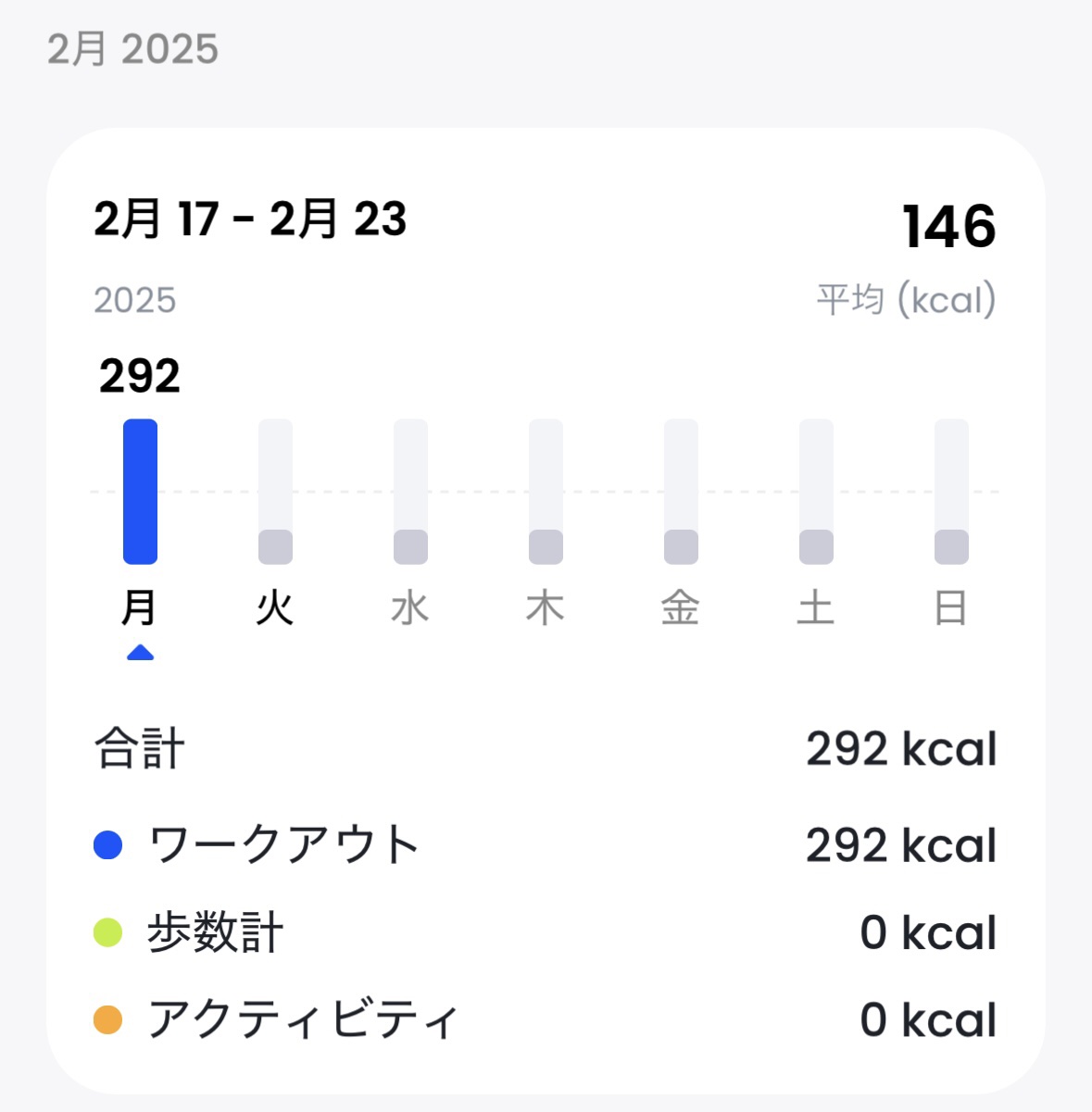This screenshot has height=1112, width=1092.
Task: Select the 火 (Tuesday) bar
Action: pos(275,491)
